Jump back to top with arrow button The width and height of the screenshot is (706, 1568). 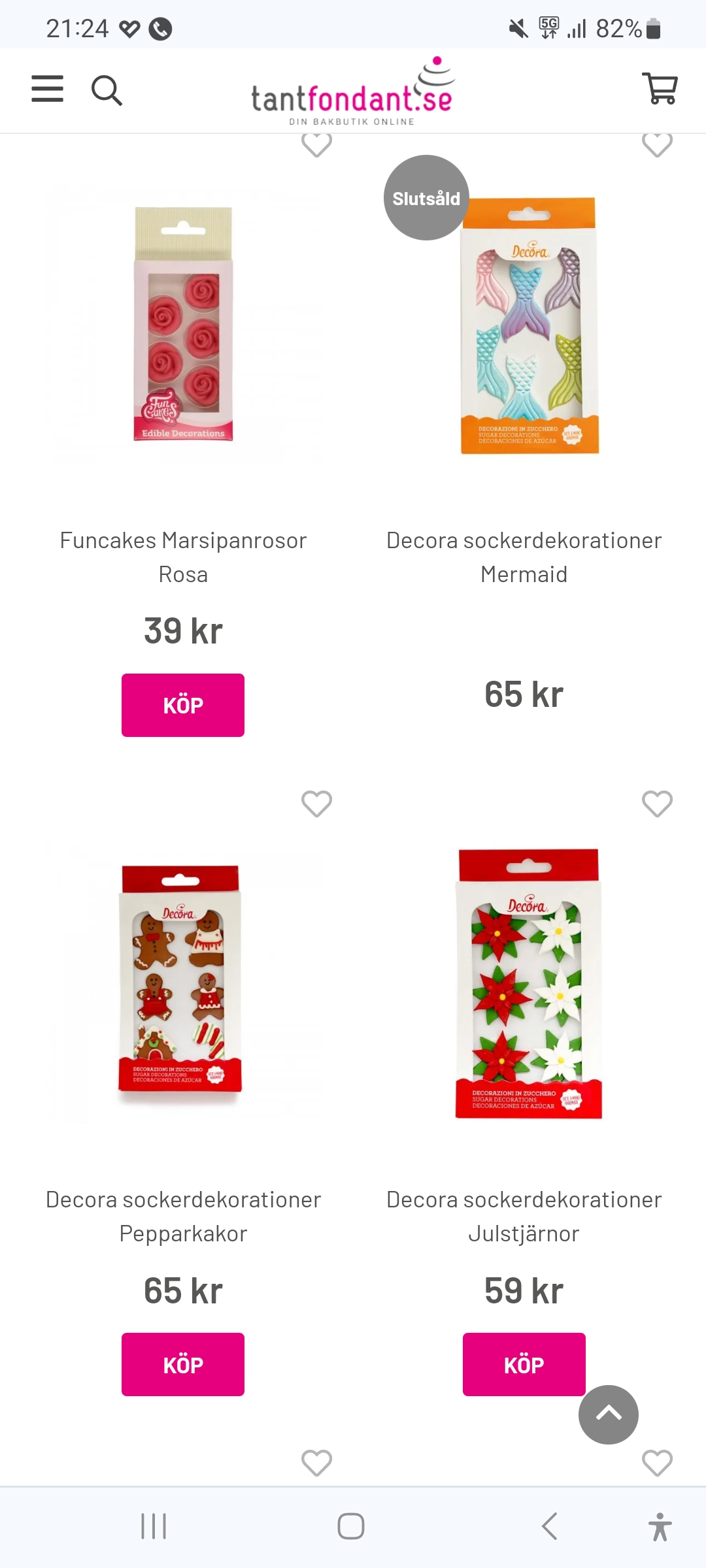pos(608,1414)
